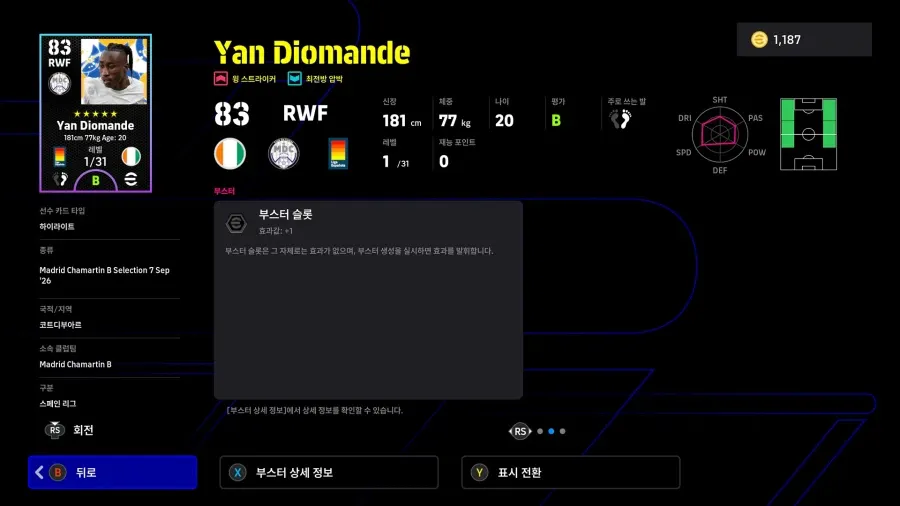Open 부스터 상세 정보 details
The image size is (900, 506).
click(329, 472)
